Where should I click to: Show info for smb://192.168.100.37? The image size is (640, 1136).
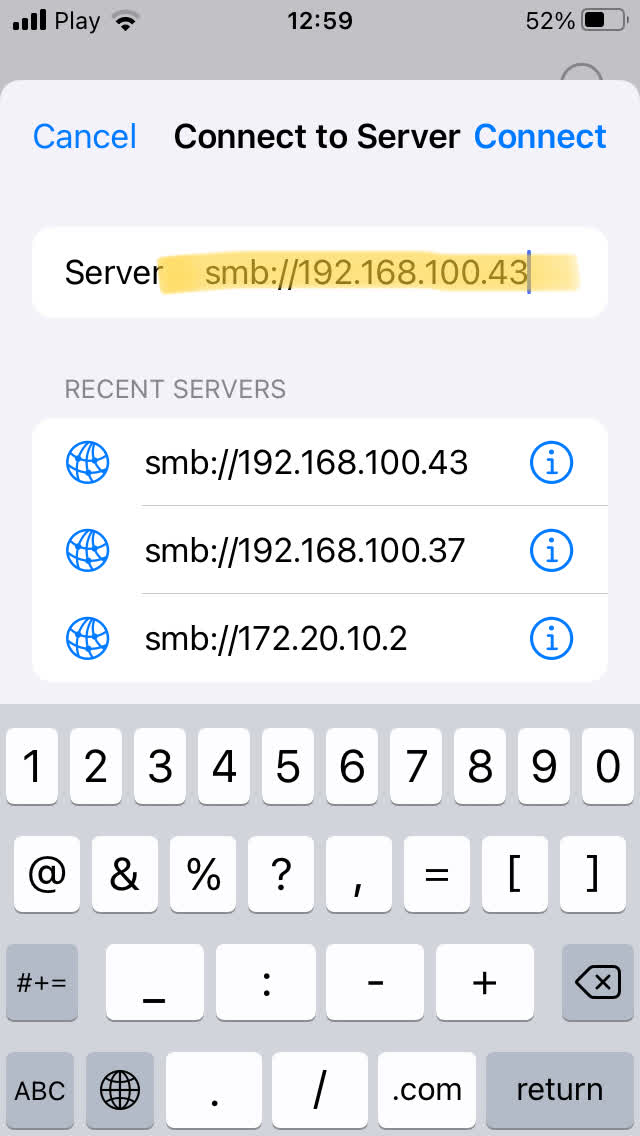tap(550, 549)
